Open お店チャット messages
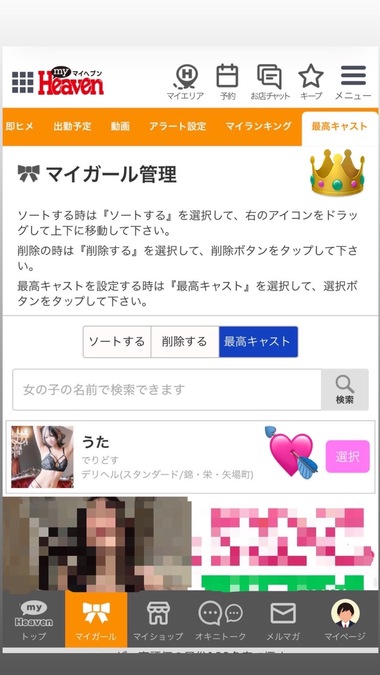This screenshot has width=380, height=675. [x=270, y=82]
